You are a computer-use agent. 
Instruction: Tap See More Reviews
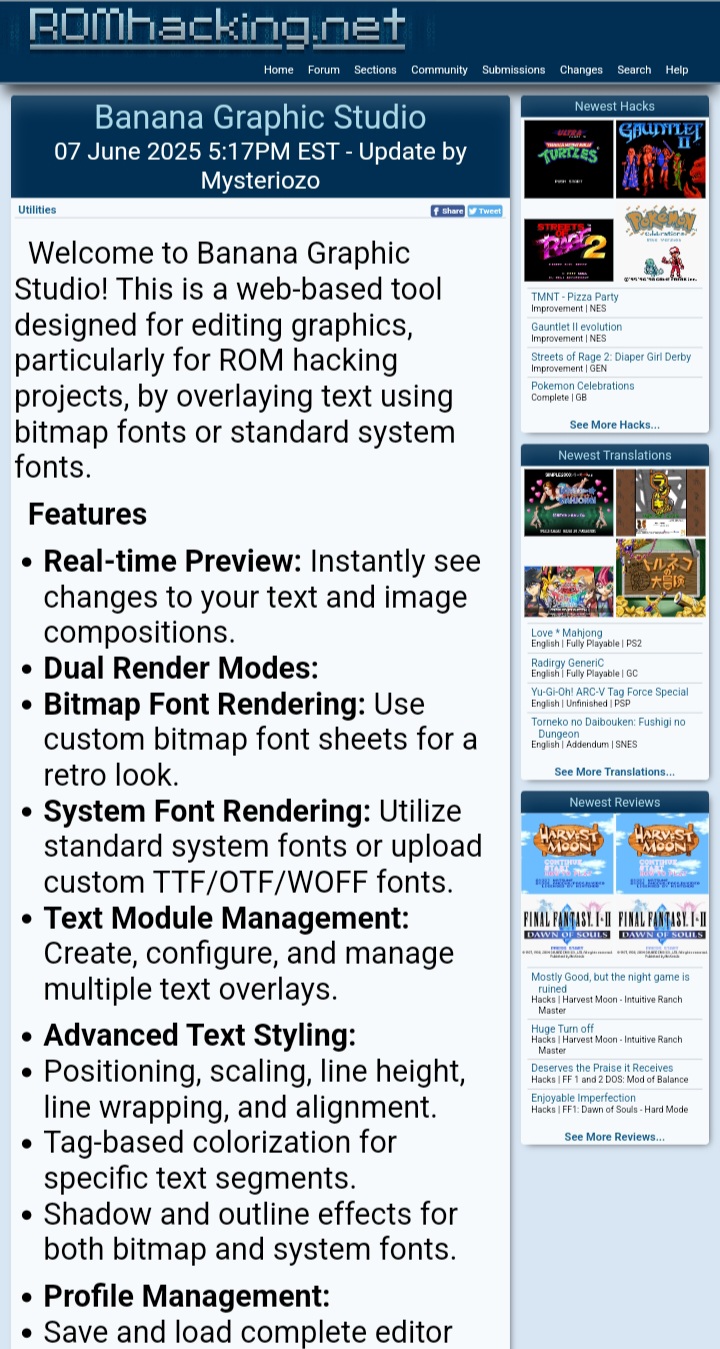coord(614,1137)
